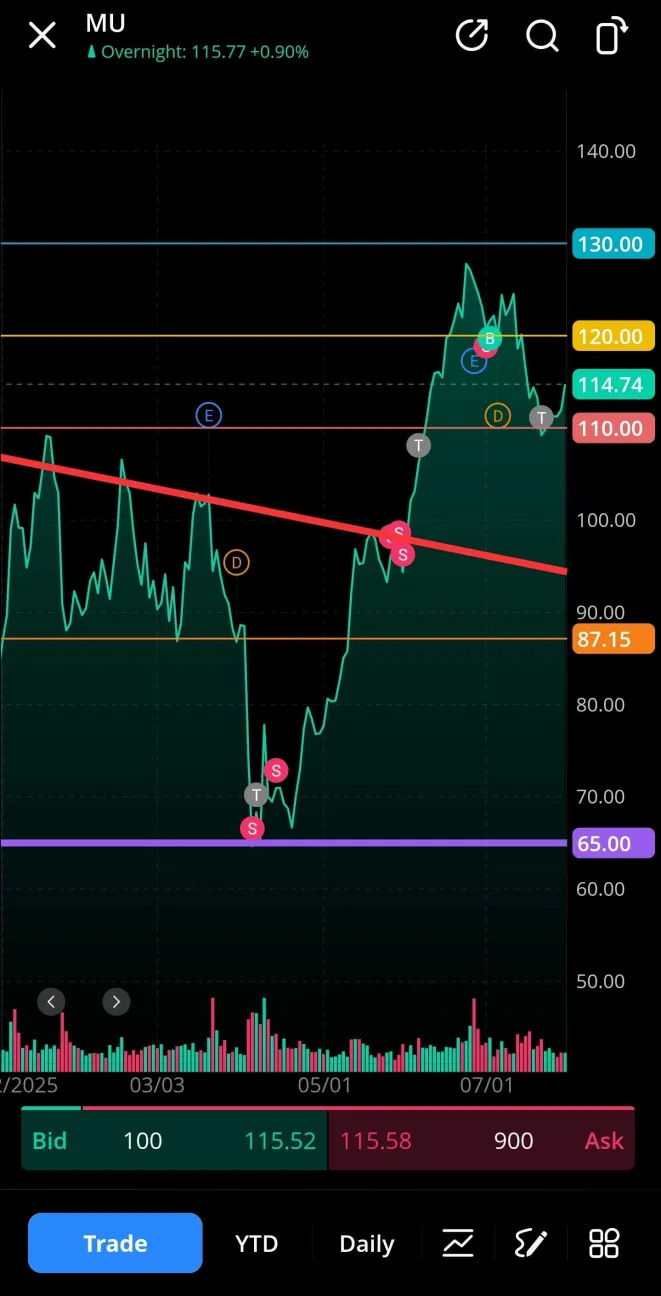Select the 65.00 price line label
Image resolution: width=661 pixels, height=1296 pixels.
tap(612, 843)
